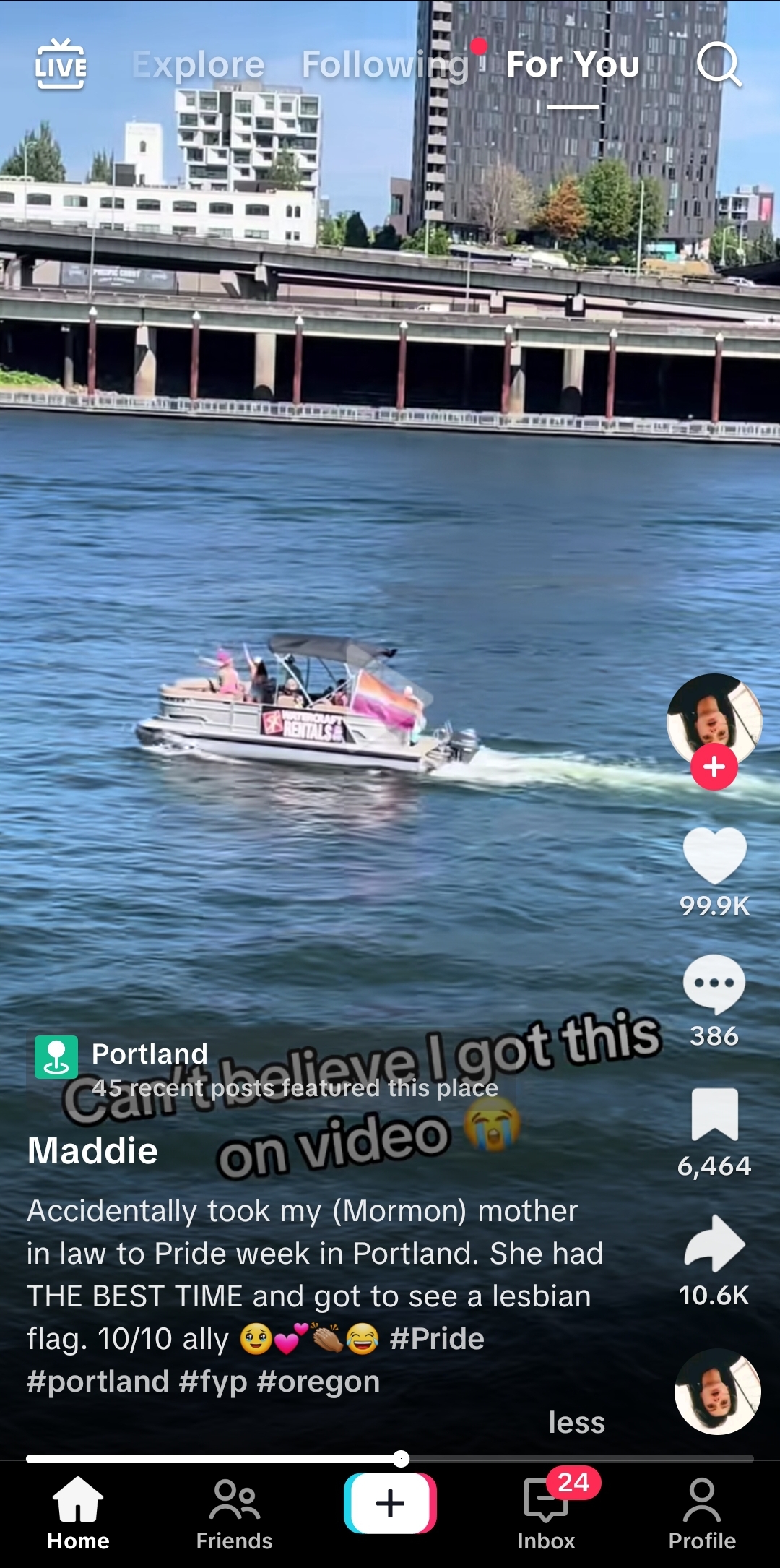The image size is (780, 1568).
Task: Switch to the Following tab
Action: tap(386, 64)
